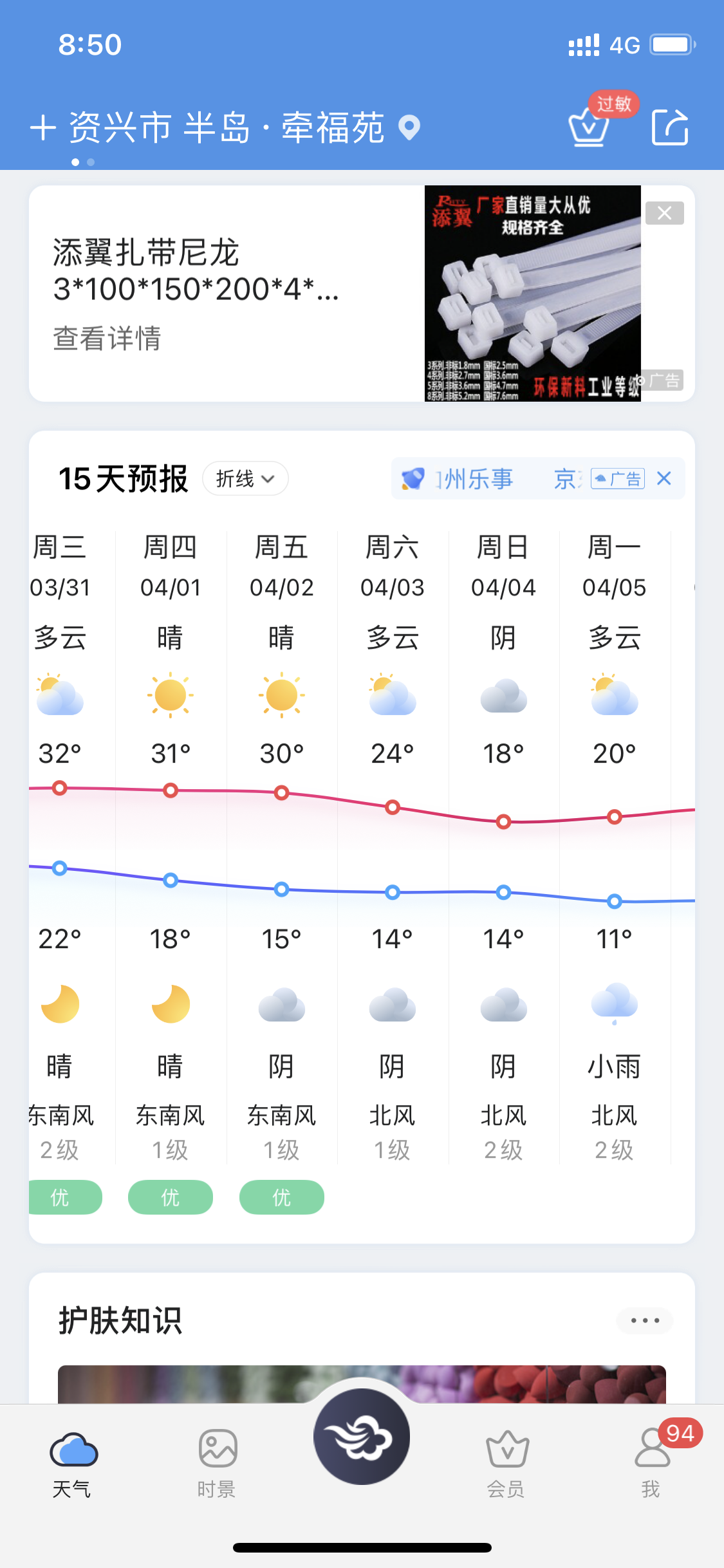View details of the 添翼扎带尼龙 ad
The width and height of the screenshot is (724, 1568).
pos(107,339)
